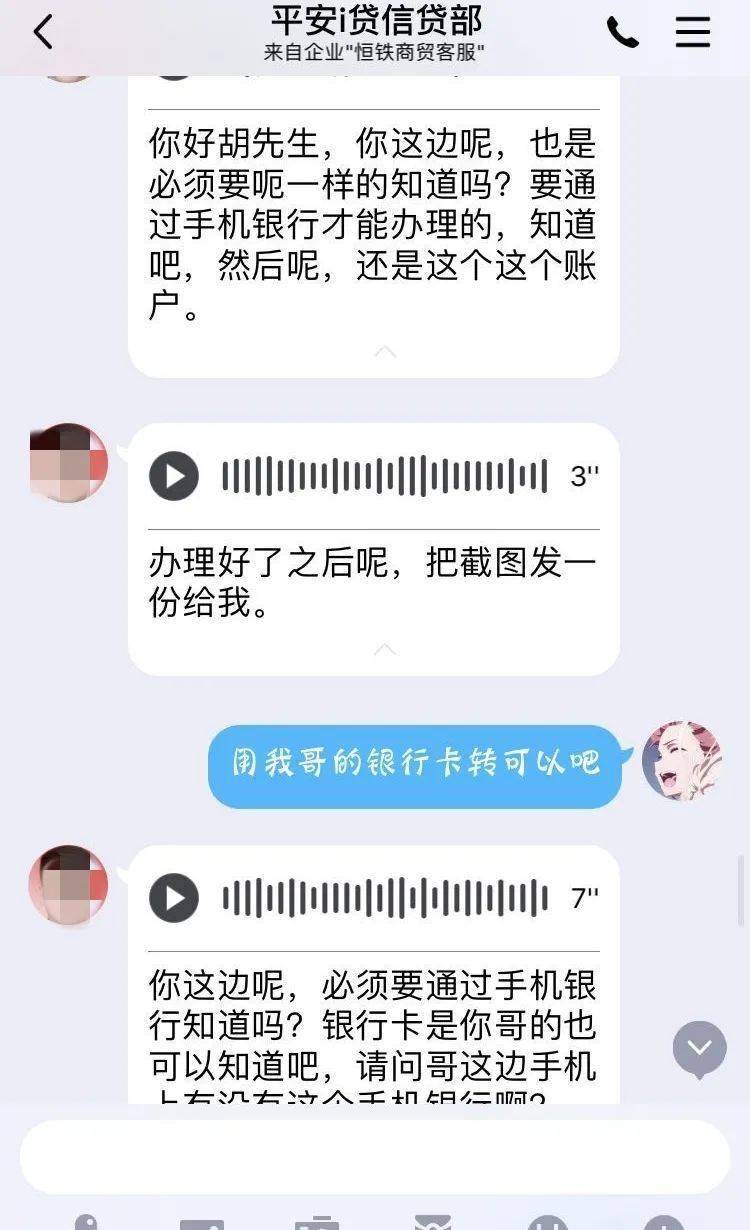The width and height of the screenshot is (750, 1230).
Task: Open the hamburger menu at top right
Action: click(692, 32)
